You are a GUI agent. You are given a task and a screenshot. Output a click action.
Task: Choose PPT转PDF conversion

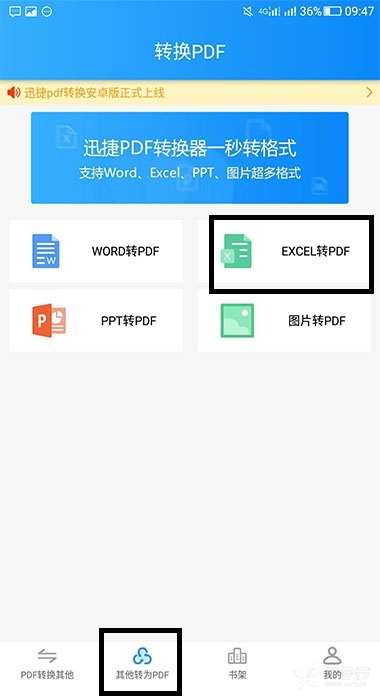[96, 321]
